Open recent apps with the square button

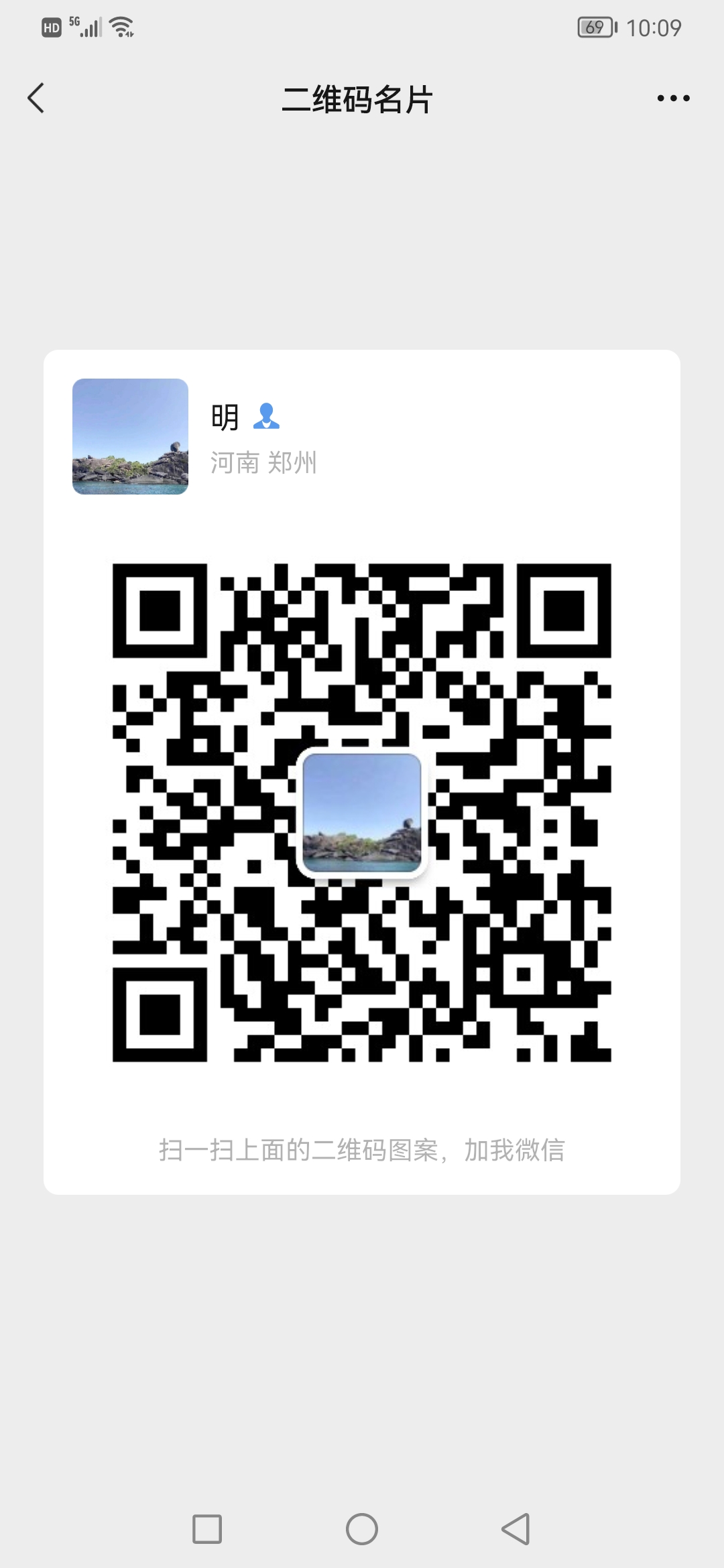(207, 1529)
